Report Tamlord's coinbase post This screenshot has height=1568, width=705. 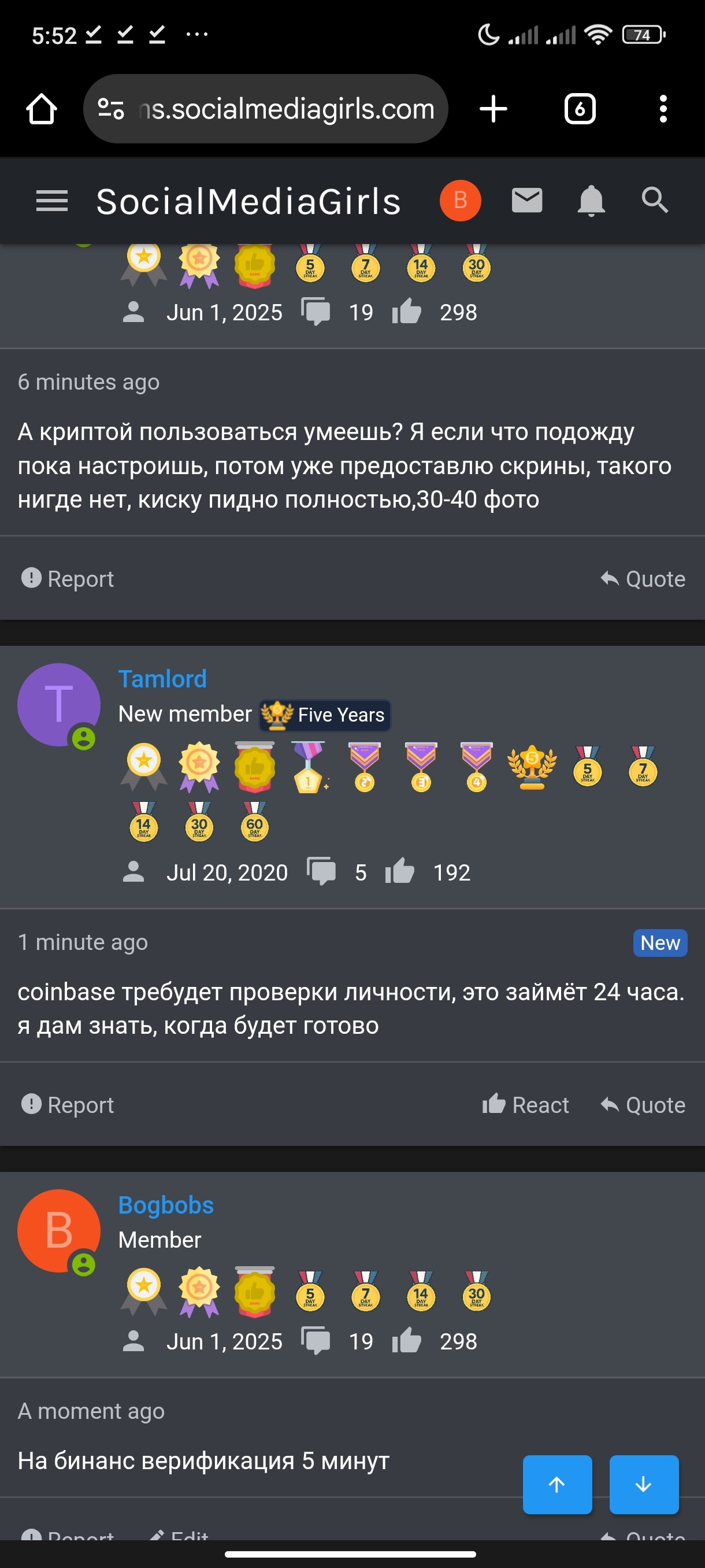68,1104
